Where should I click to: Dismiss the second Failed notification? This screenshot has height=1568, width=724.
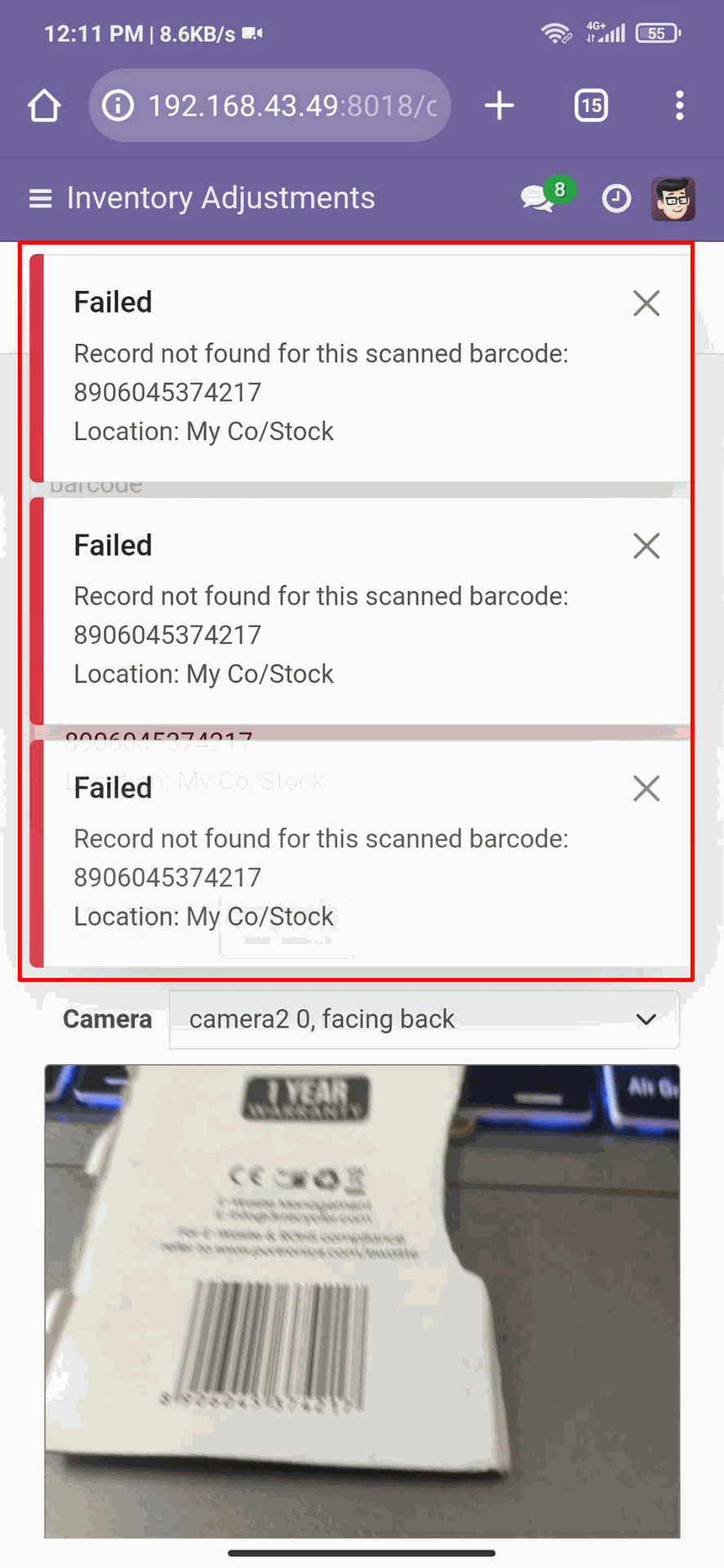646,546
